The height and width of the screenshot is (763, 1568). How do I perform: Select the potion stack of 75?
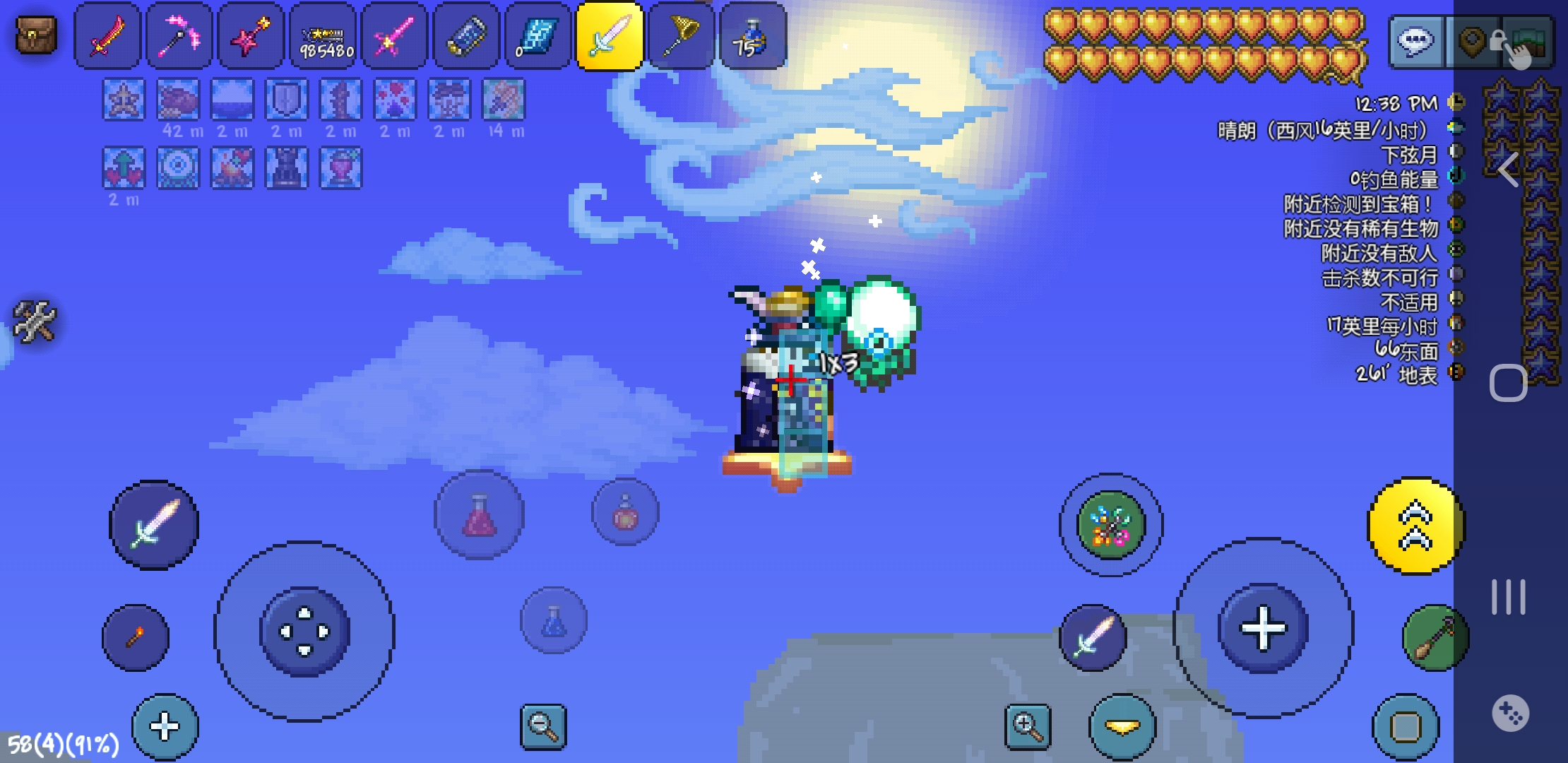click(753, 35)
